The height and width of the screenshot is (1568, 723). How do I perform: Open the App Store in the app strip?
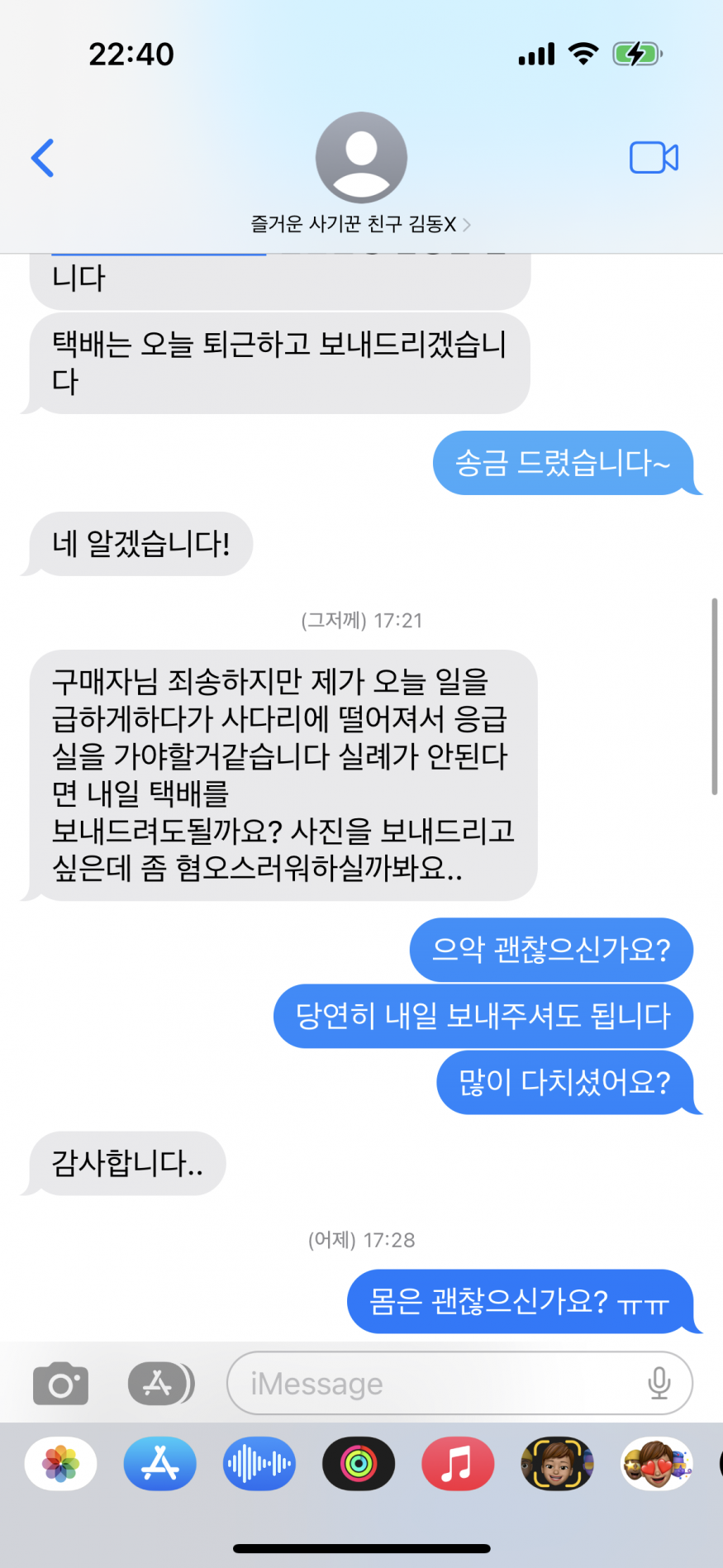[x=160, y=1464]
